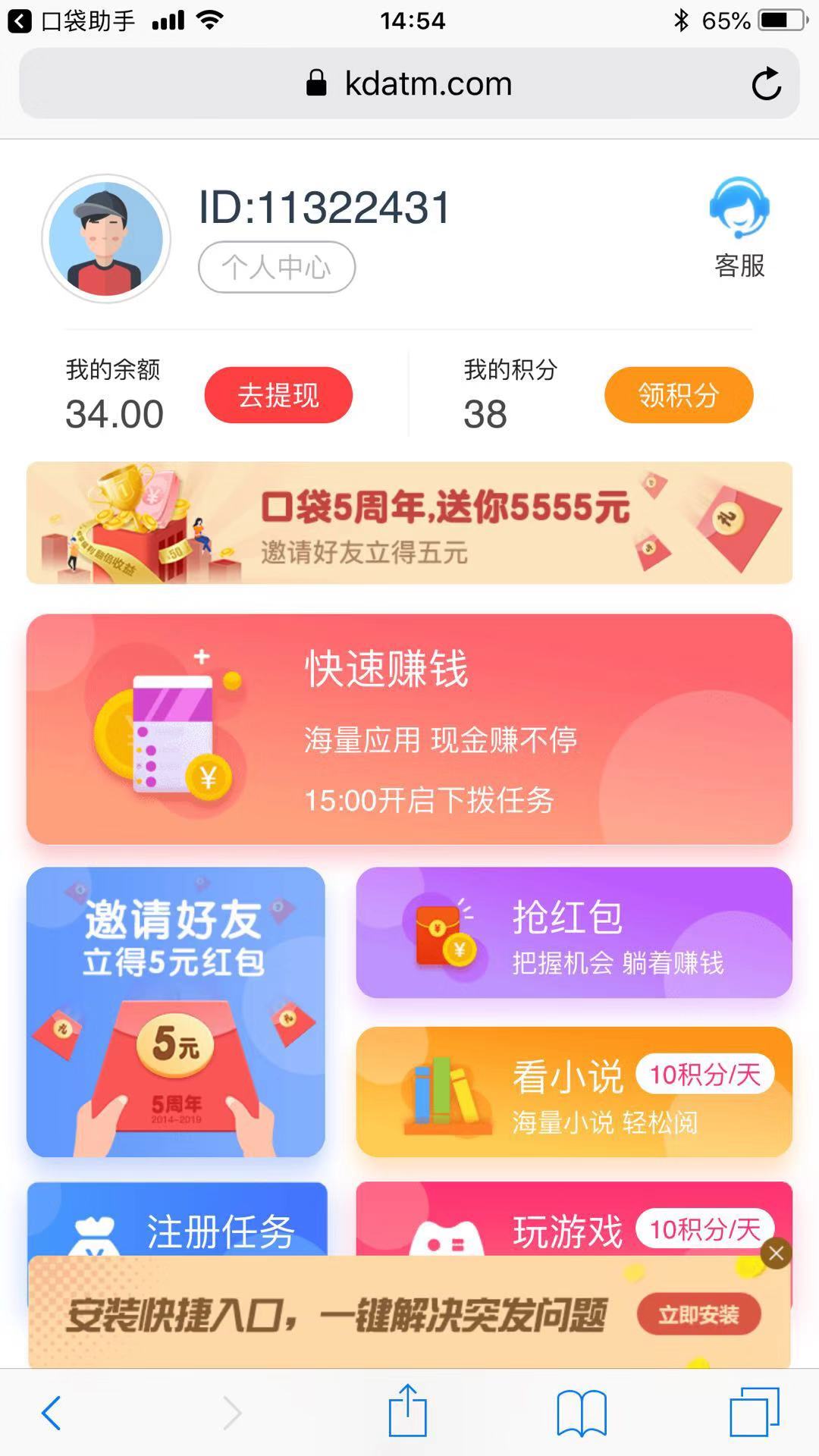
Task: Go back in Safari
Action: (x=52, y=1412)
